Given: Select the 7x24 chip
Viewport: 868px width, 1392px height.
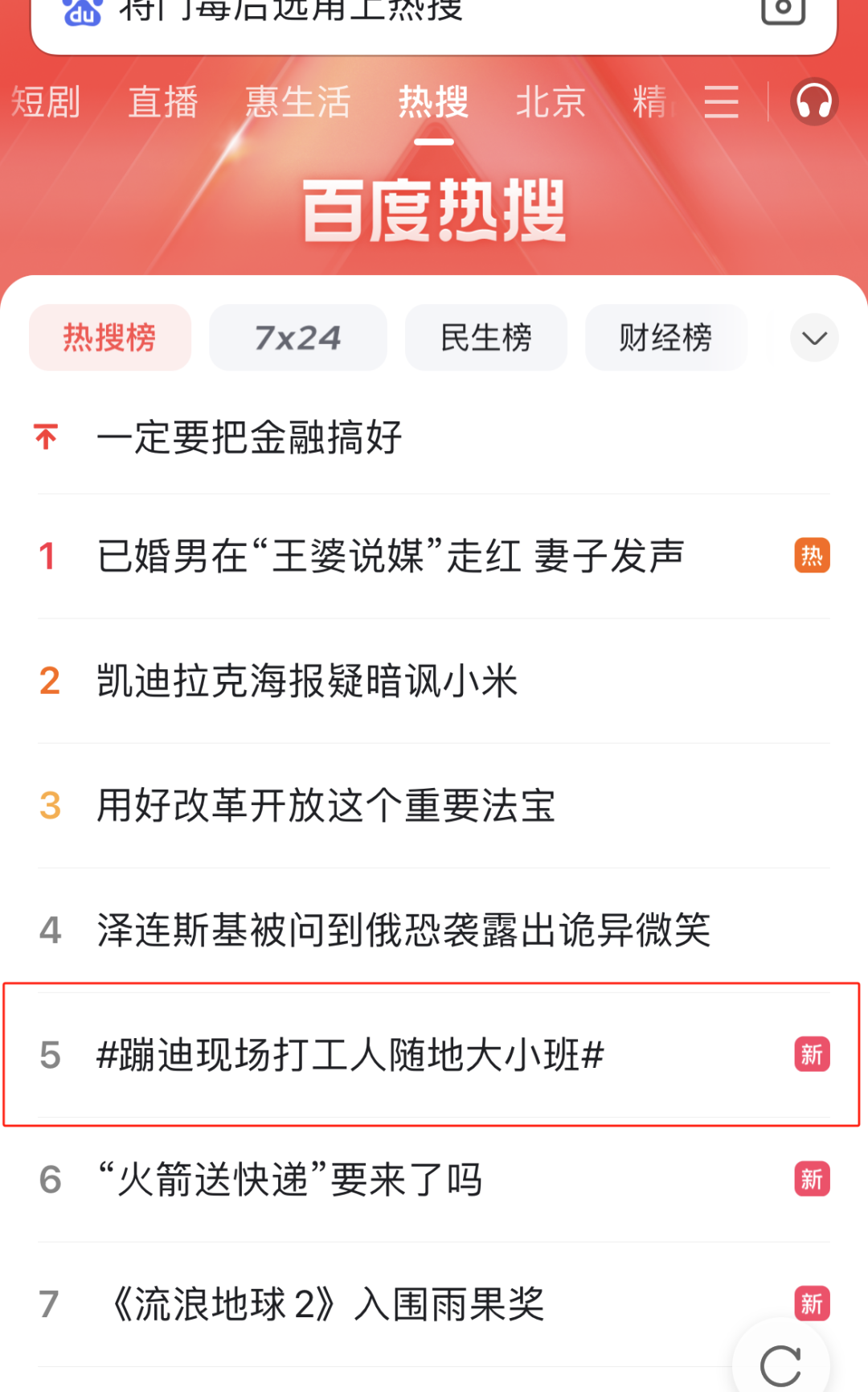Looking at the screenshot, I should [x=298, y=338].
